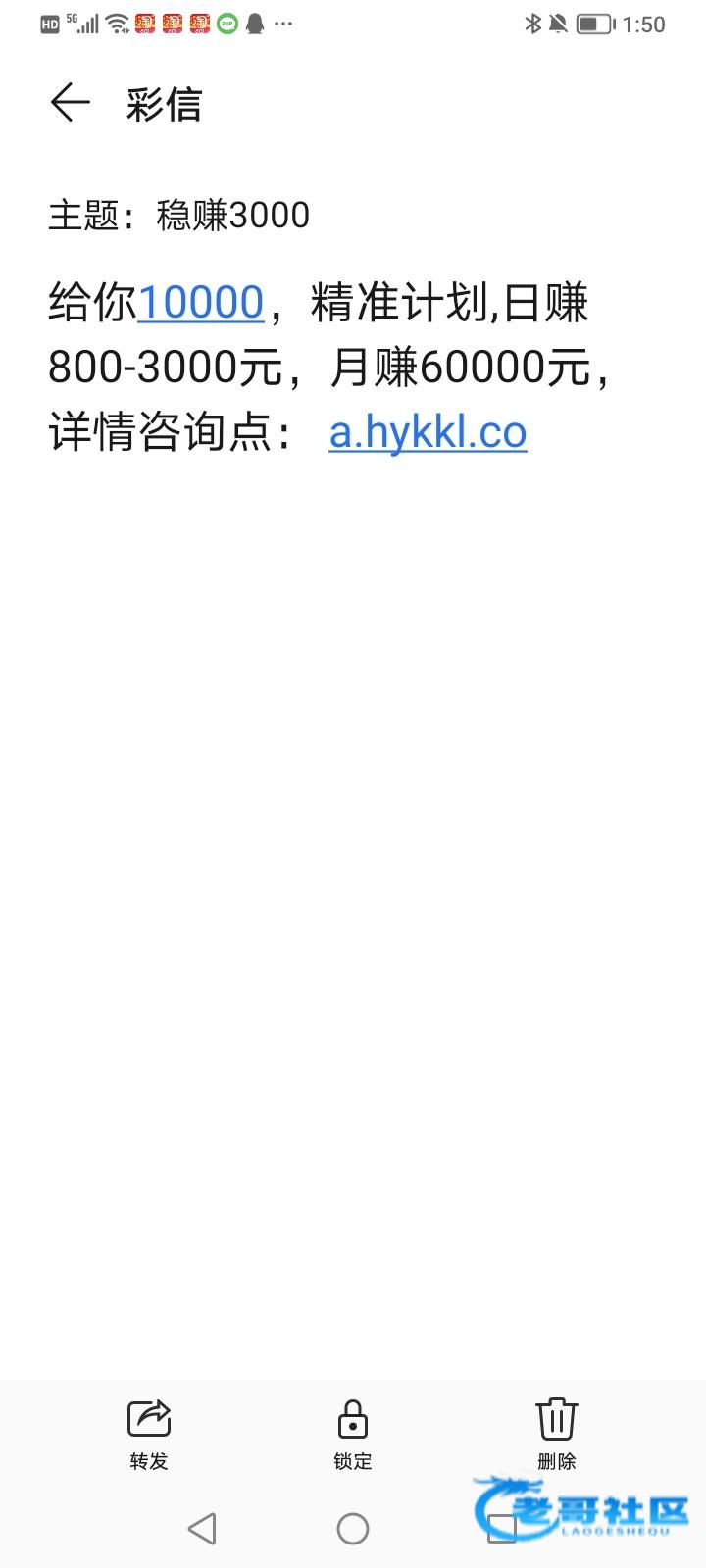Go back from the 彩信 message view
706x1568 pixels.
70,103
